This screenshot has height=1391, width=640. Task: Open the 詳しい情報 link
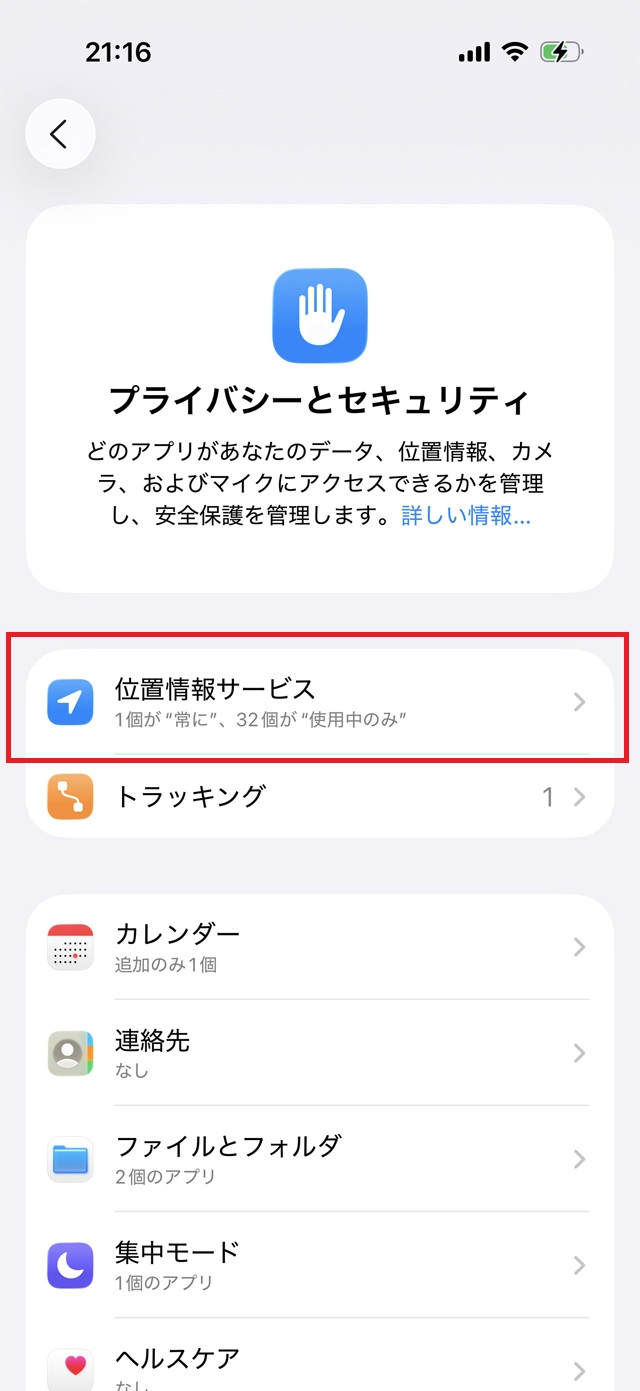pyautogui.click(x=466, y=516)
